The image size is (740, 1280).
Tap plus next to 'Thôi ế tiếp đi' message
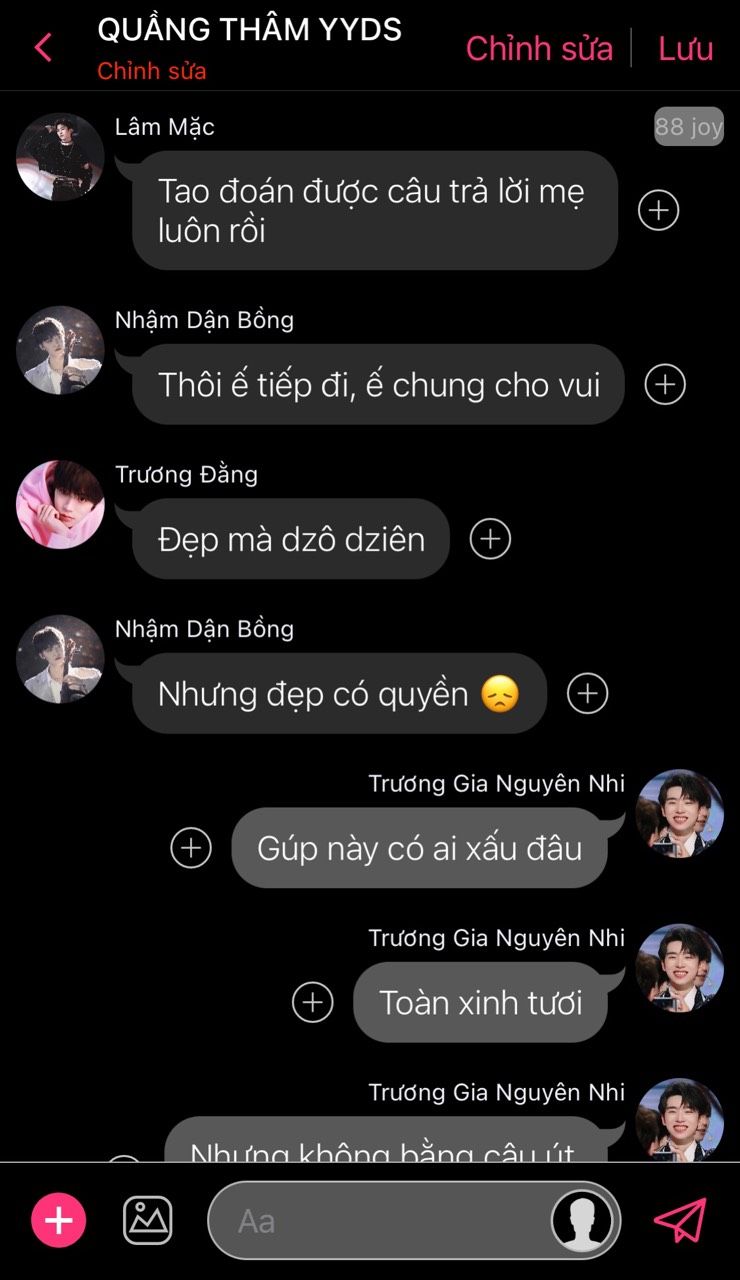click(665, 384)
